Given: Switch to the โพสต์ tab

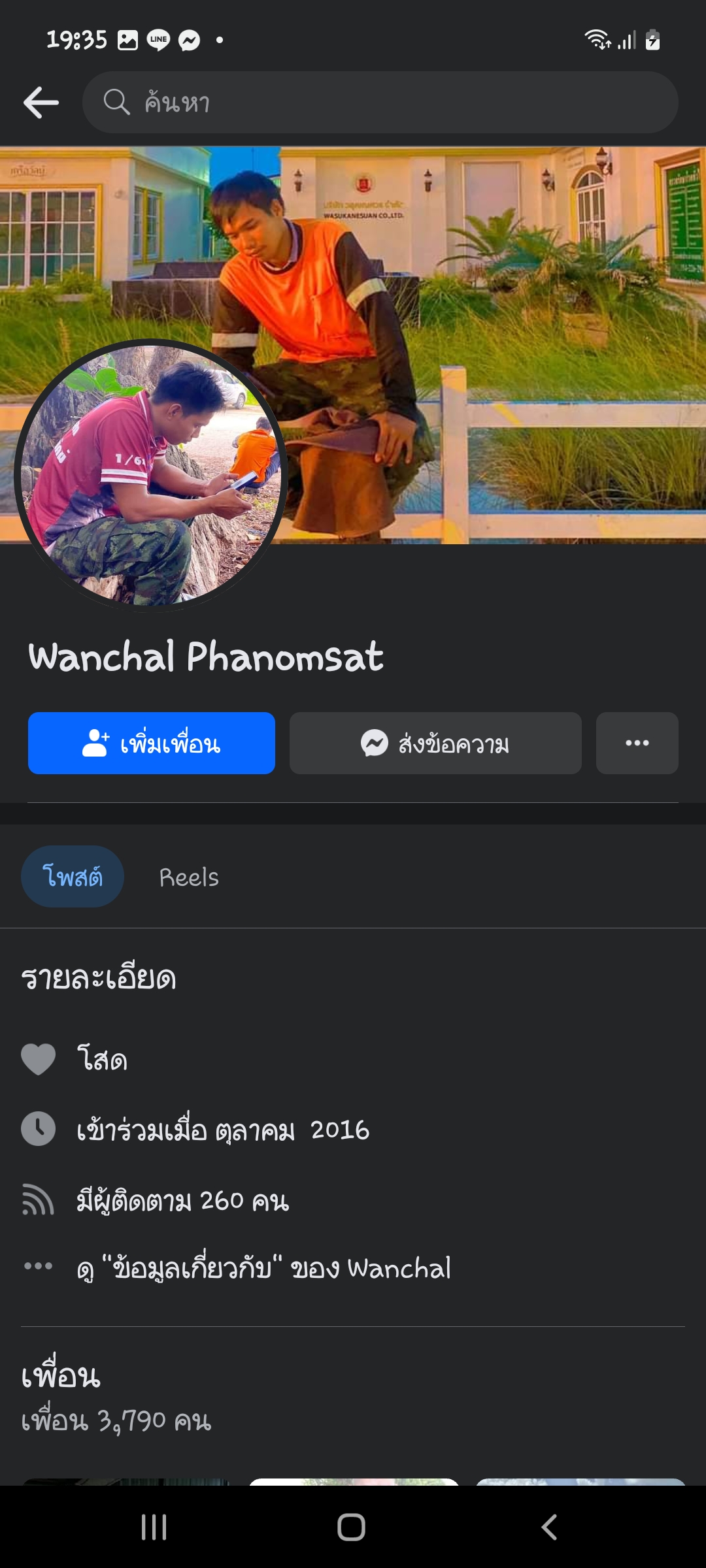Looking at the screenshot, I should click(73, 877).
